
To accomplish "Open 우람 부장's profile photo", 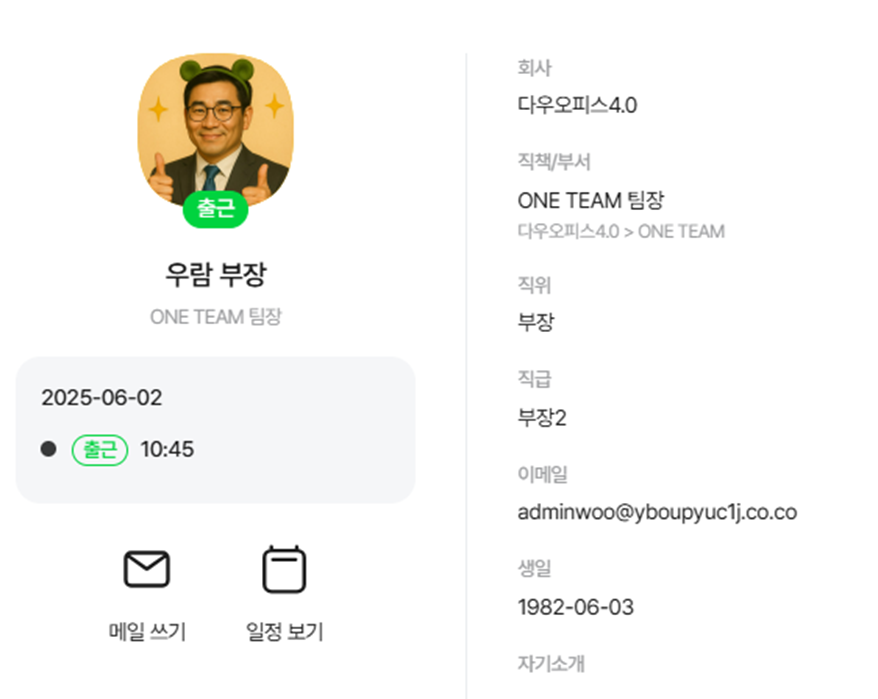I will (x=215, y=129).
